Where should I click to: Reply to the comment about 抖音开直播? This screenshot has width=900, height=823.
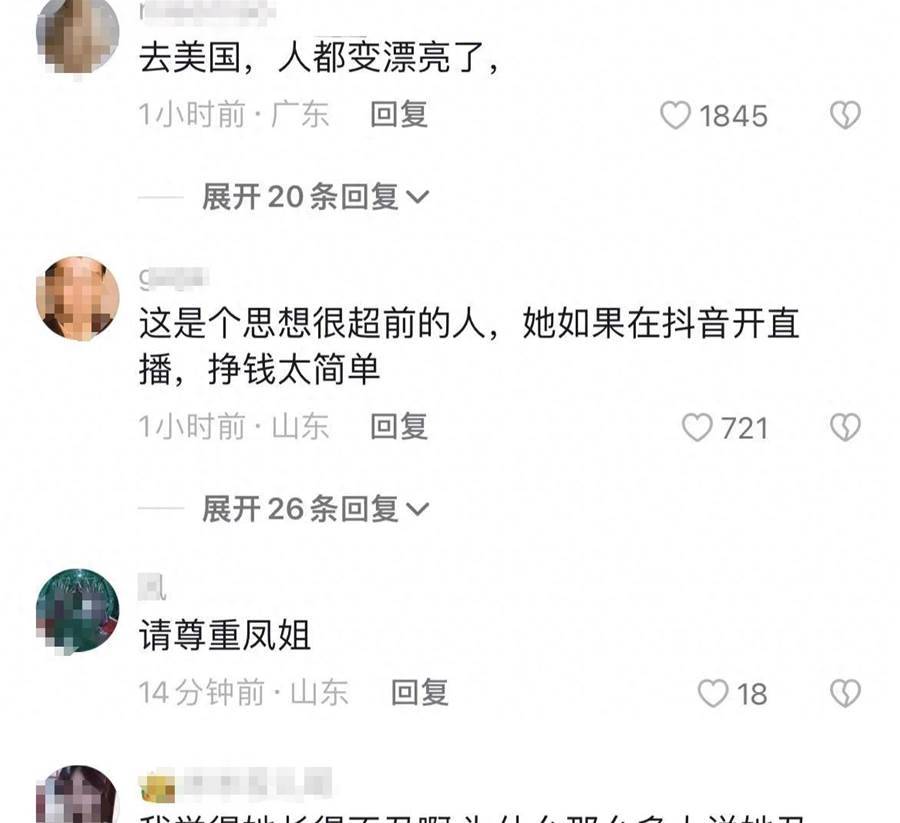pos(399,427)
